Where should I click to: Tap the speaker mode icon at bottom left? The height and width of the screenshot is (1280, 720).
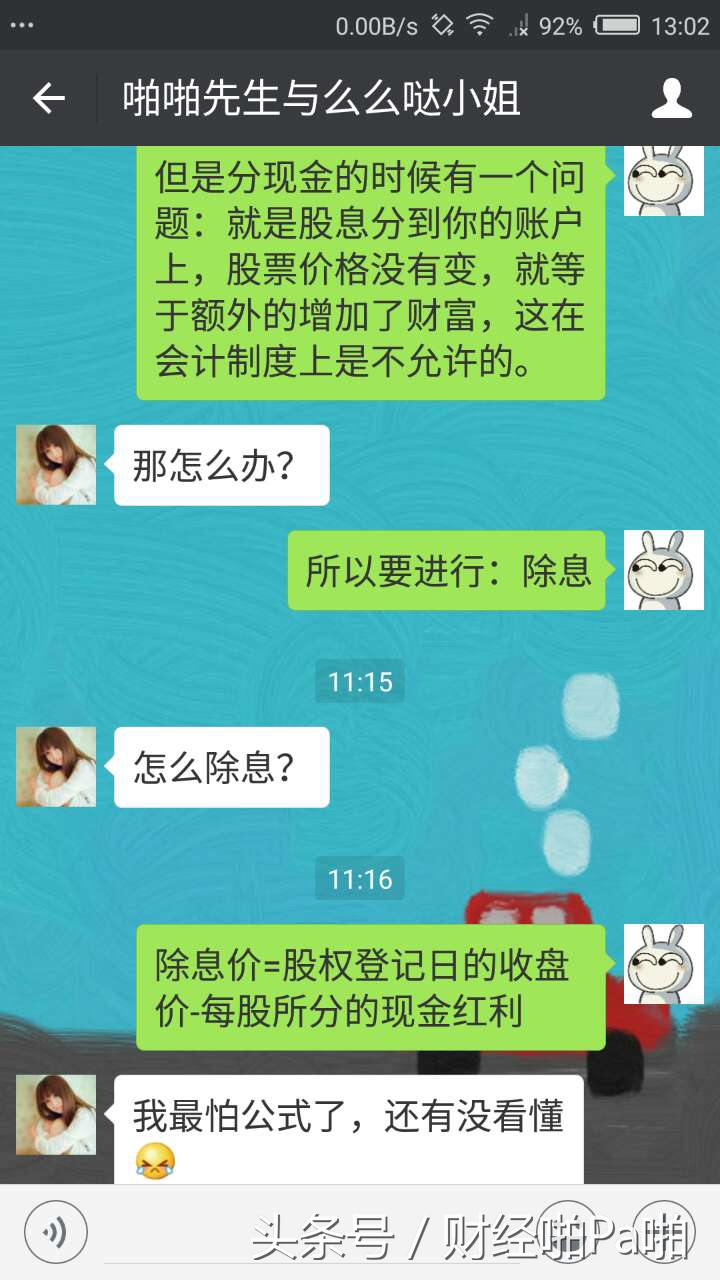pyautogui.click(x=55, y=1232)
